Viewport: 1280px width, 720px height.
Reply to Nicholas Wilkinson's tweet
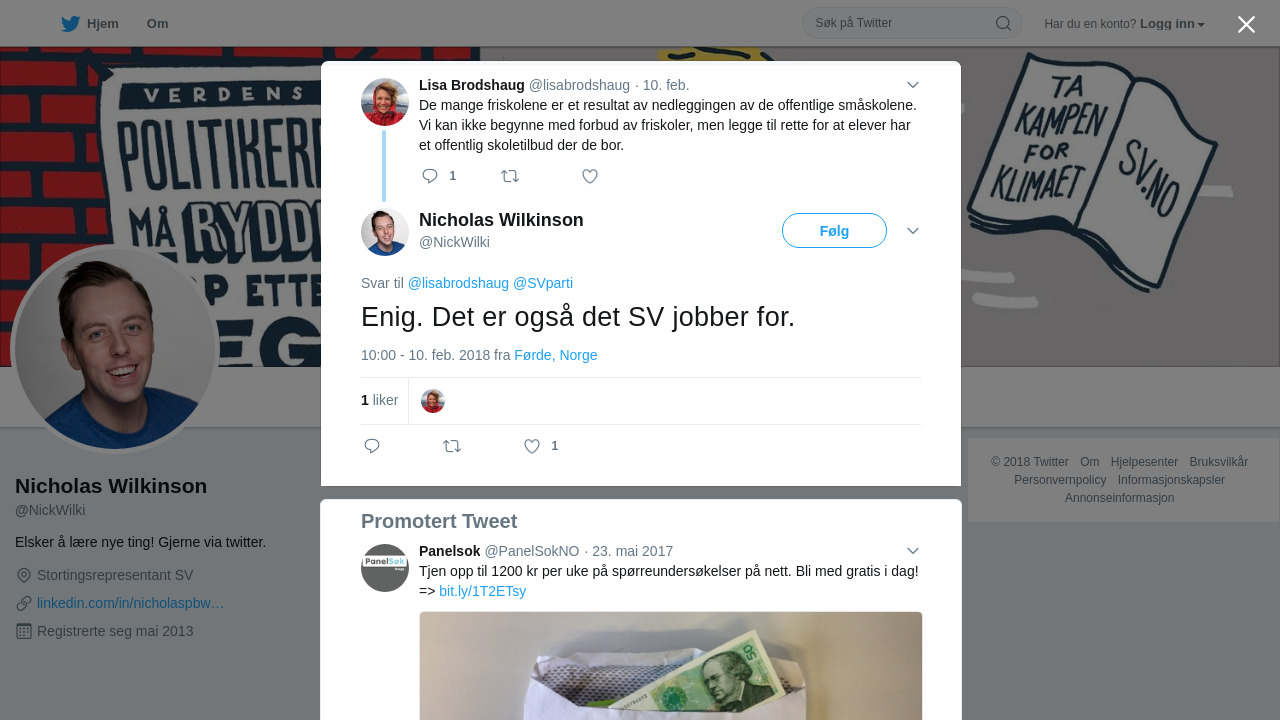click(x=372, y=446)
